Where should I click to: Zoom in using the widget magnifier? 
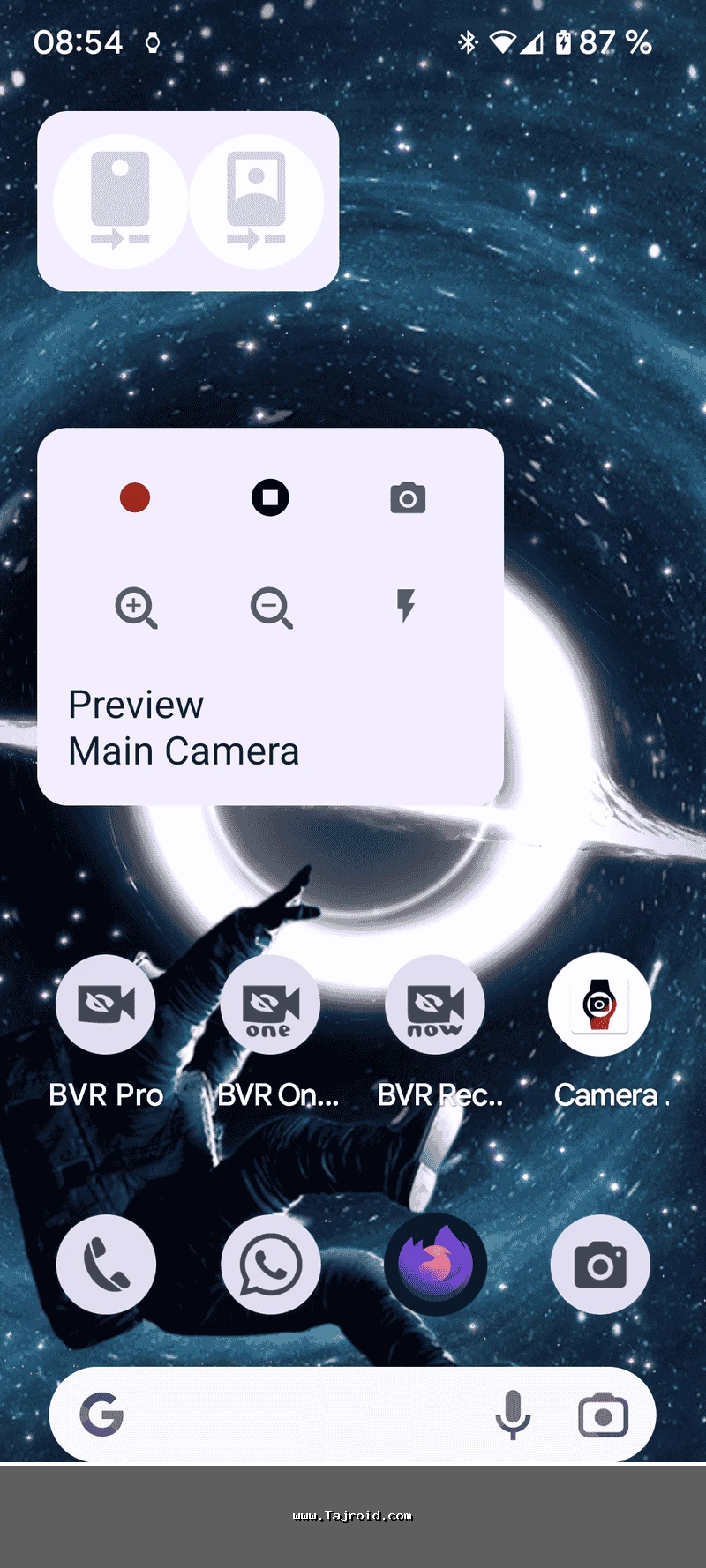coord(136,608)
